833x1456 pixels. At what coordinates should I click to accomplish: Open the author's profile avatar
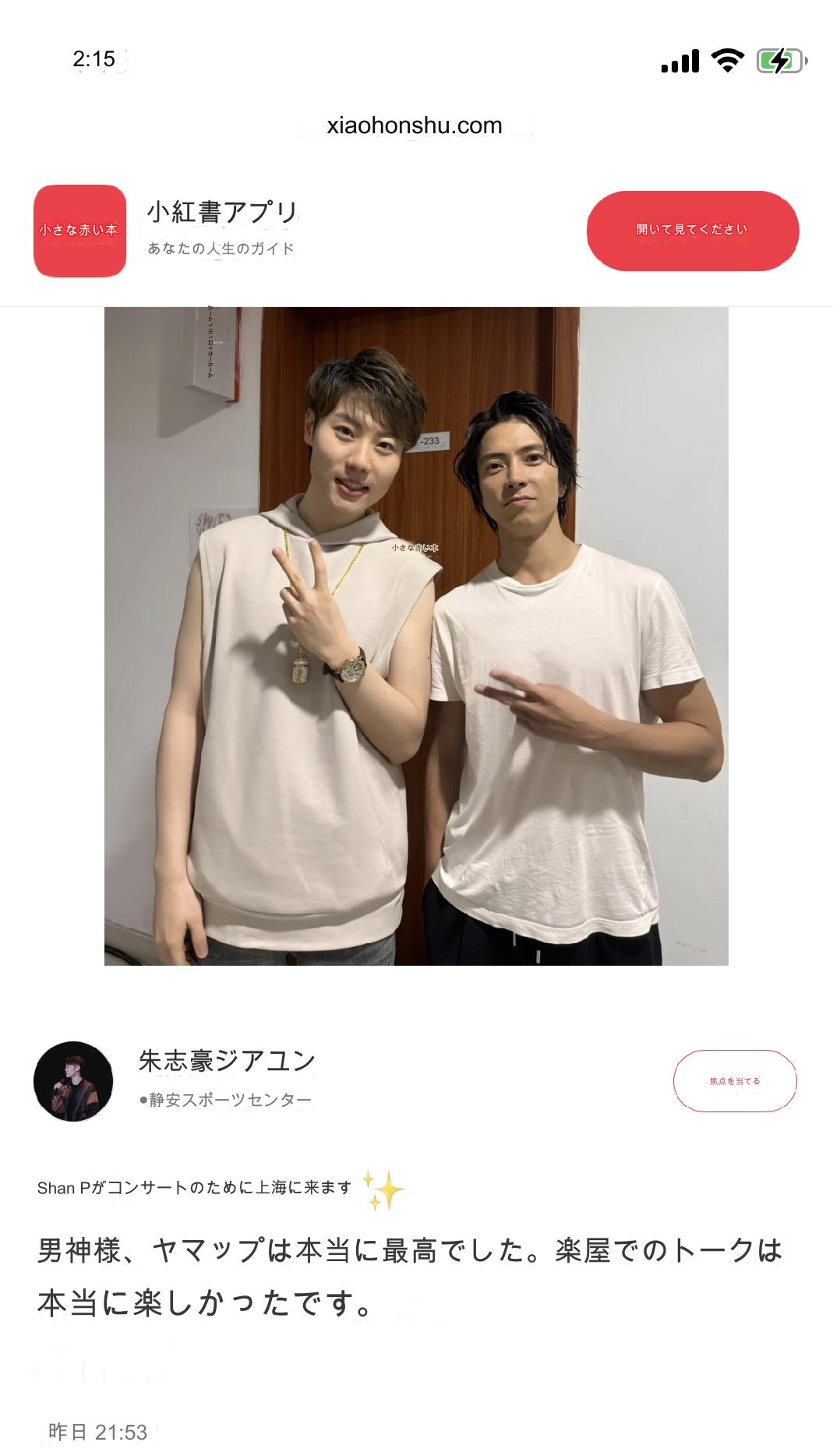pos(73,1081)
